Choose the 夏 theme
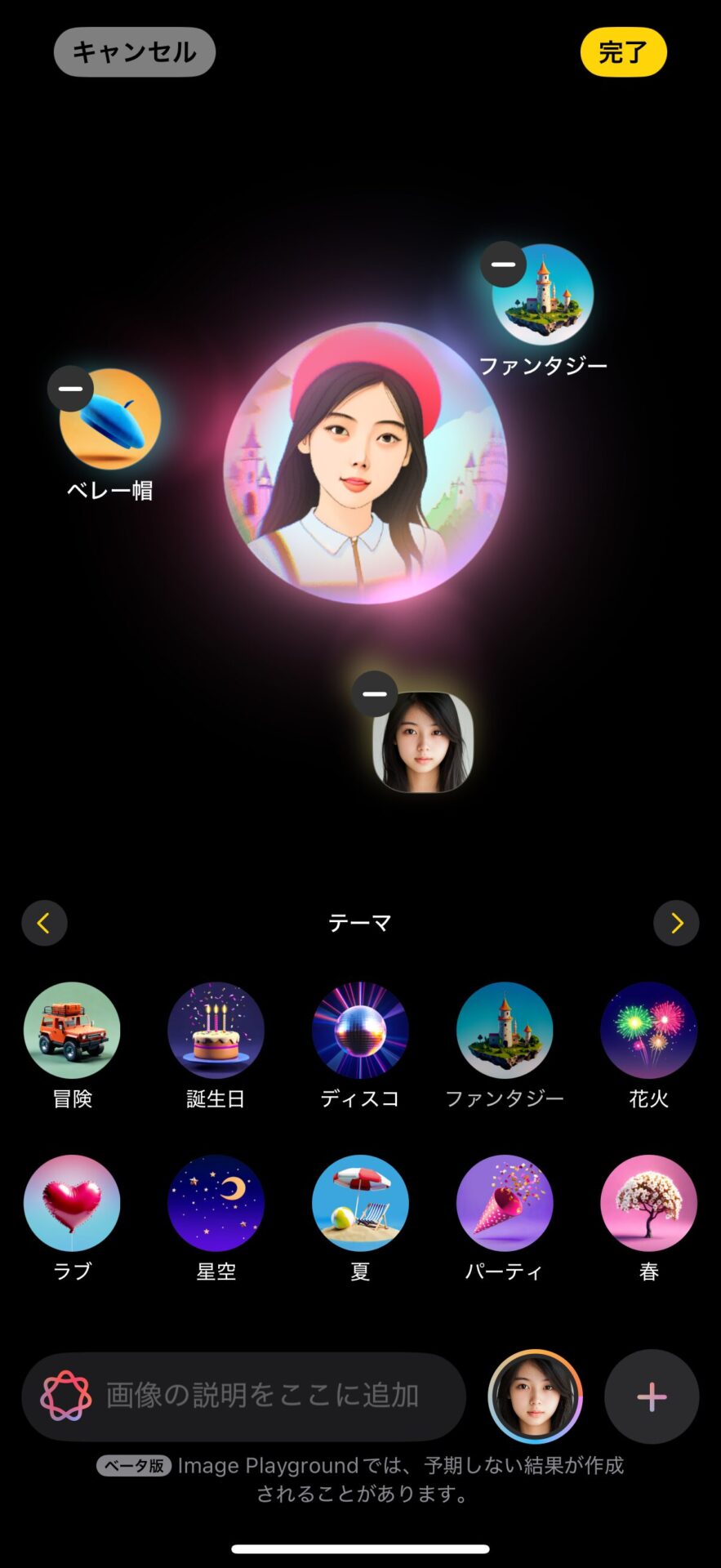The height and width of the screenshot is (1568, 721). (x=360, y=1203)
